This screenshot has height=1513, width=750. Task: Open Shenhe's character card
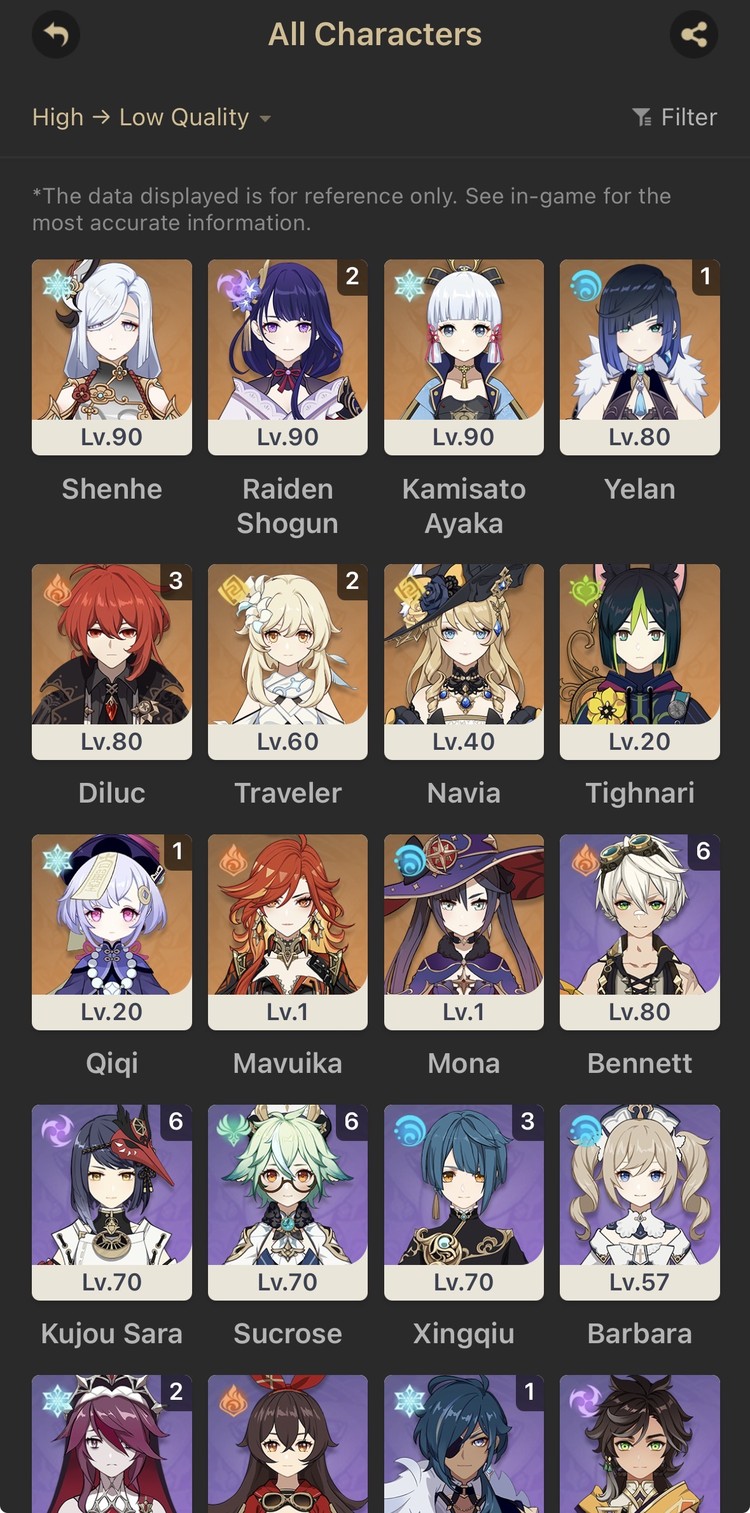click(112, 357)
